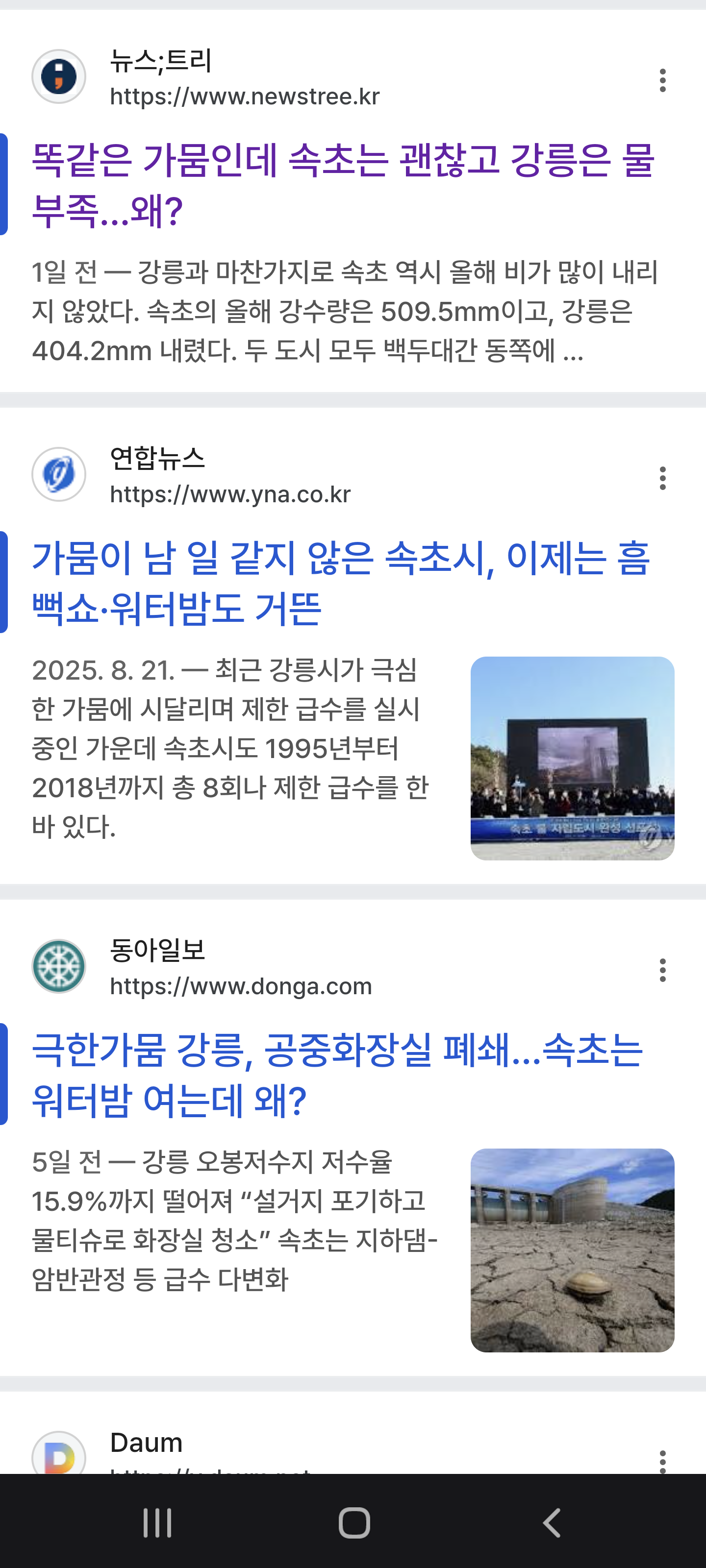
Task: Open the 뉴스;트리 article about 속초 and 강릉 drought
Action: coord(343,184)
